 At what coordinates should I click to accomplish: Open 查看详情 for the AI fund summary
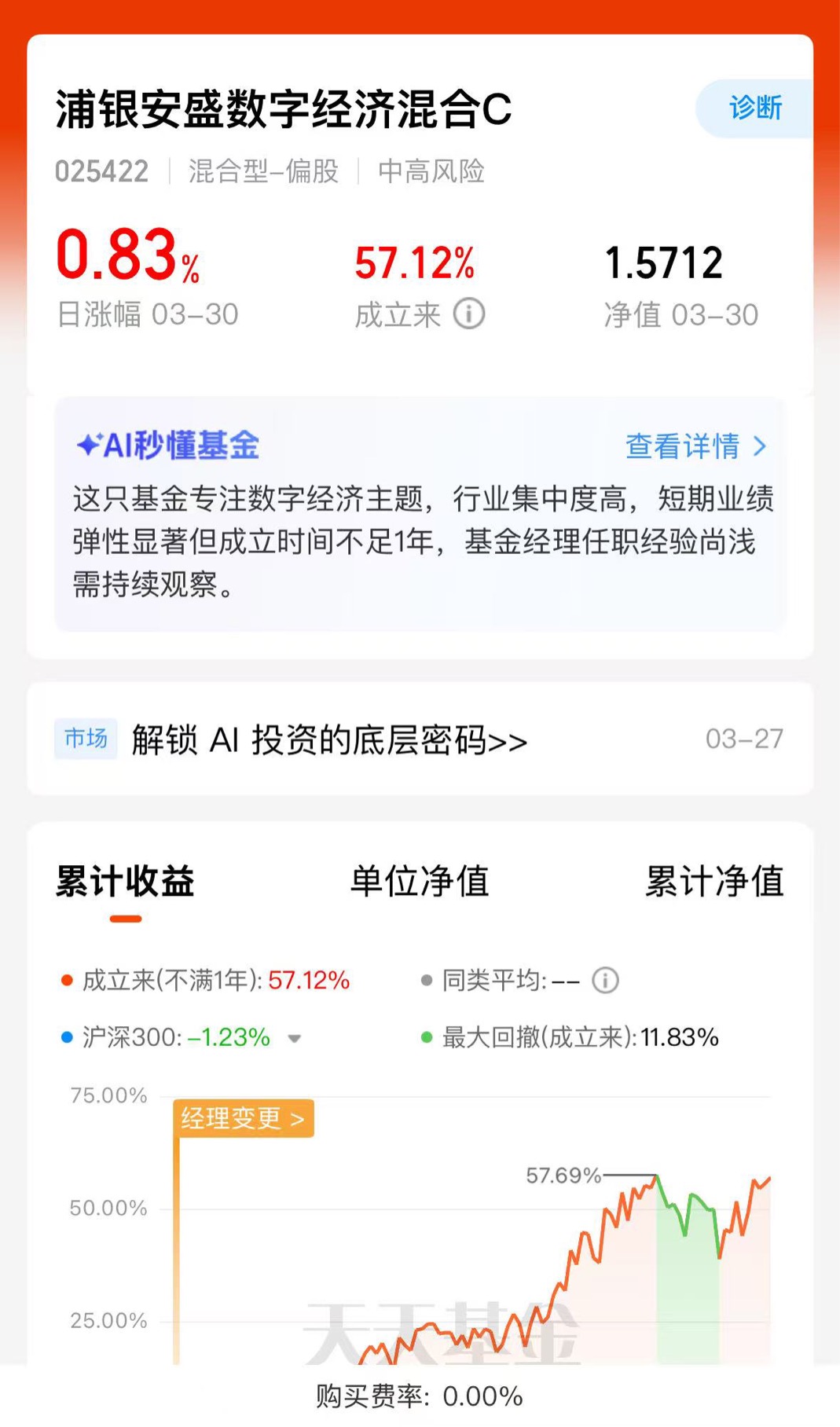tap(695, 446)
